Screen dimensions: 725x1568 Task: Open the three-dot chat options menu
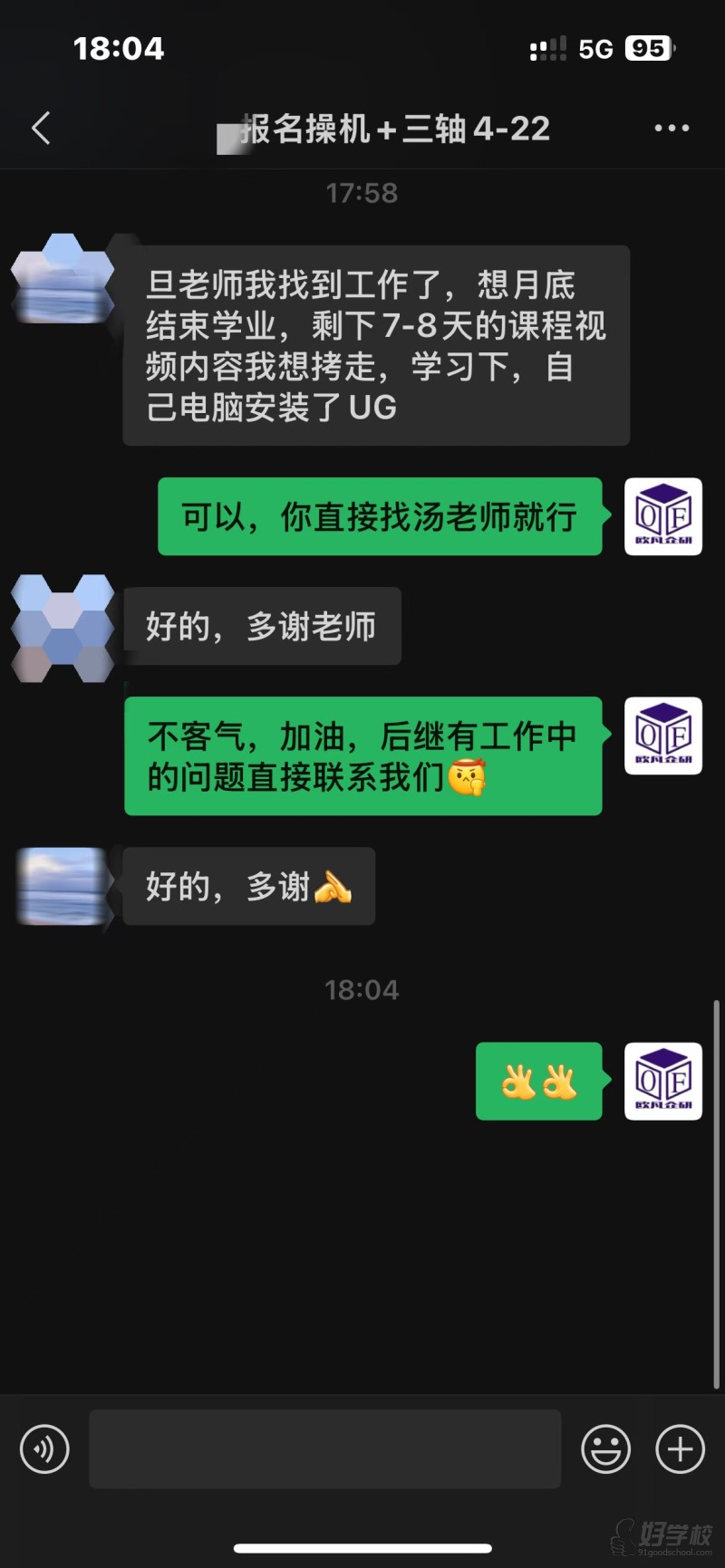(672, 128)
